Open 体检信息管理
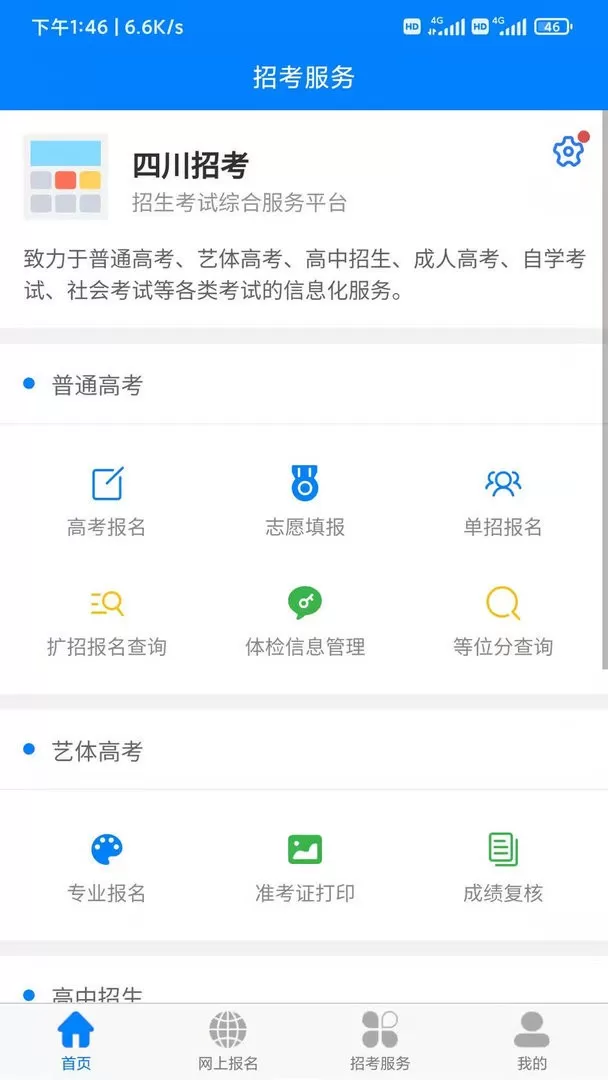 coord(305,621)
